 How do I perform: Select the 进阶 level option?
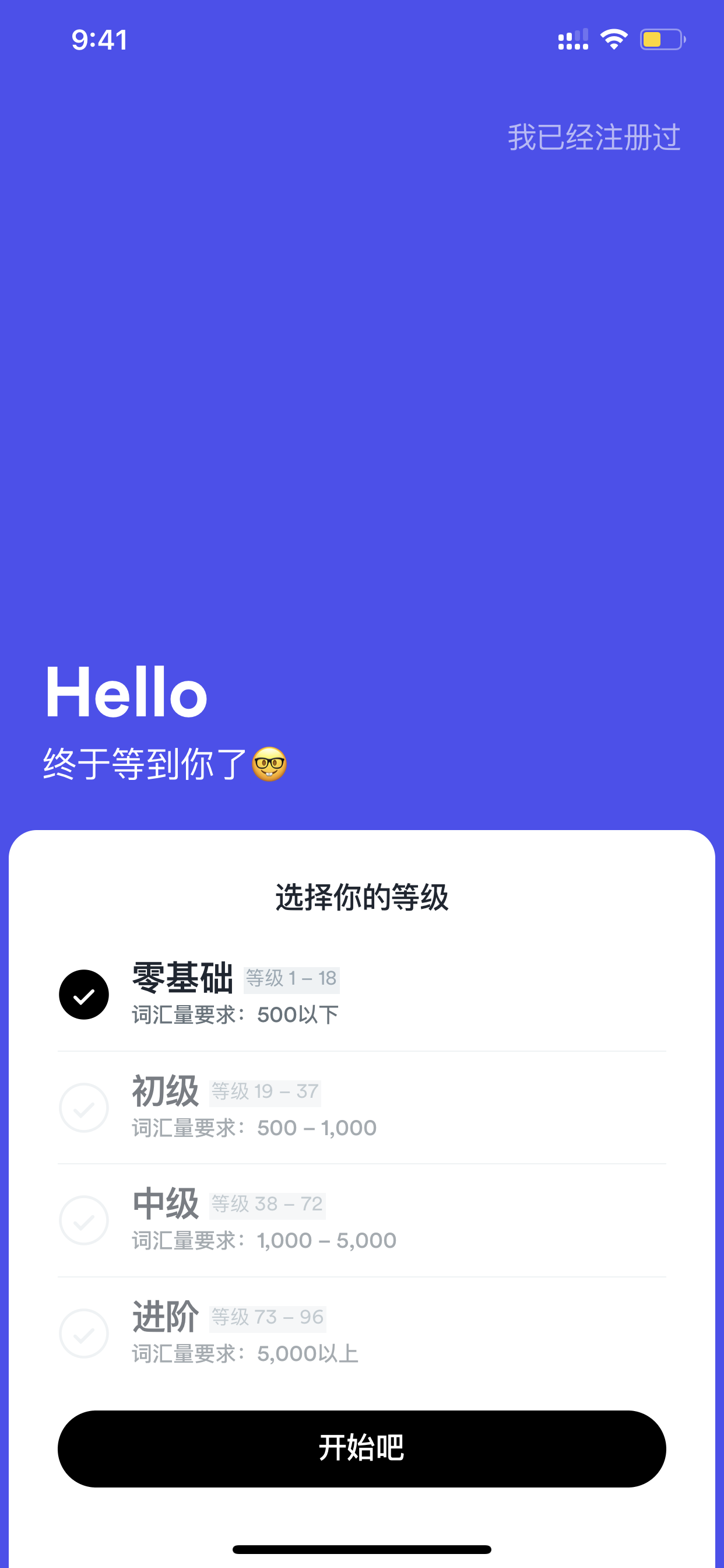[x=362, y=1333]
